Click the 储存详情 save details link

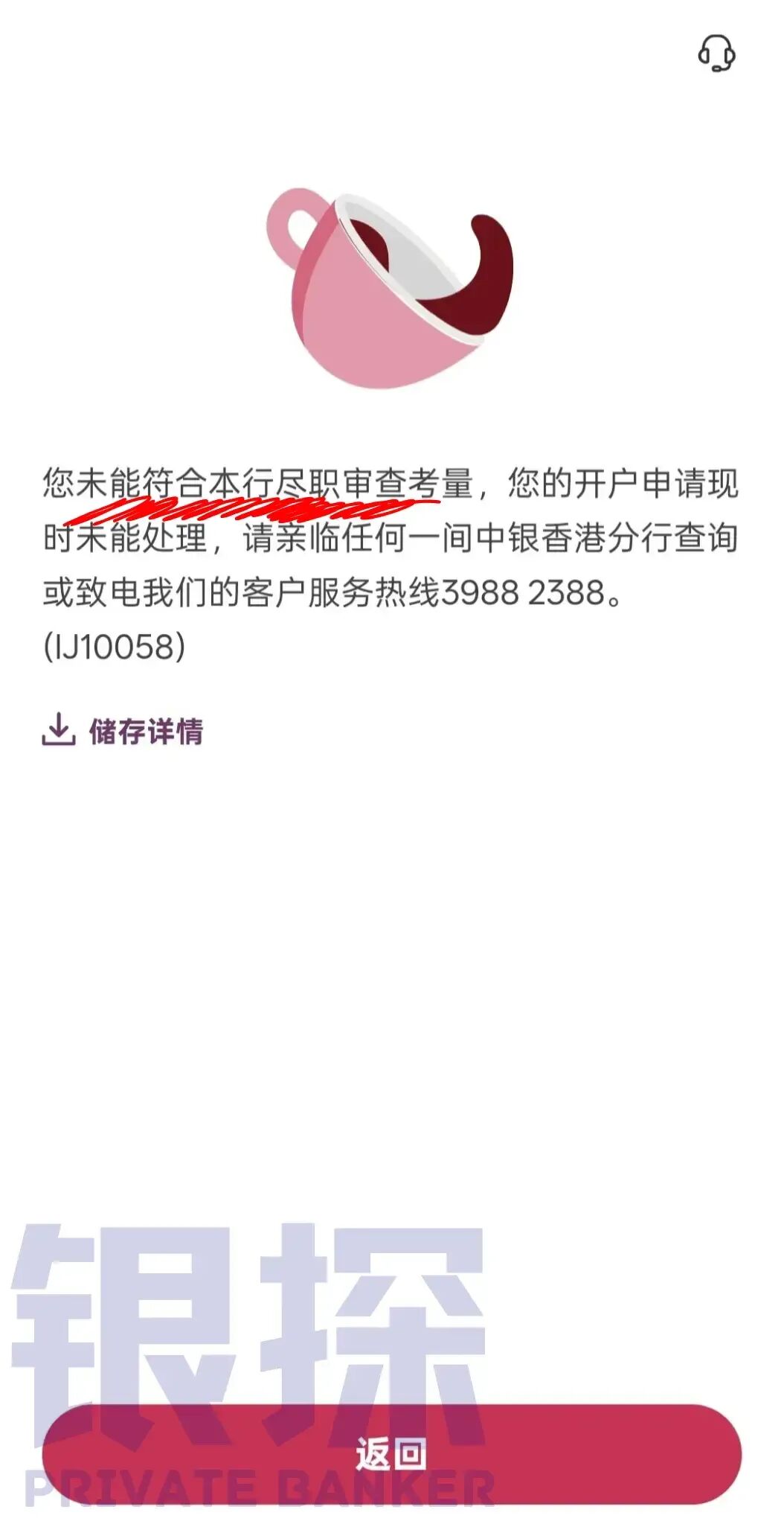[147, 730]
